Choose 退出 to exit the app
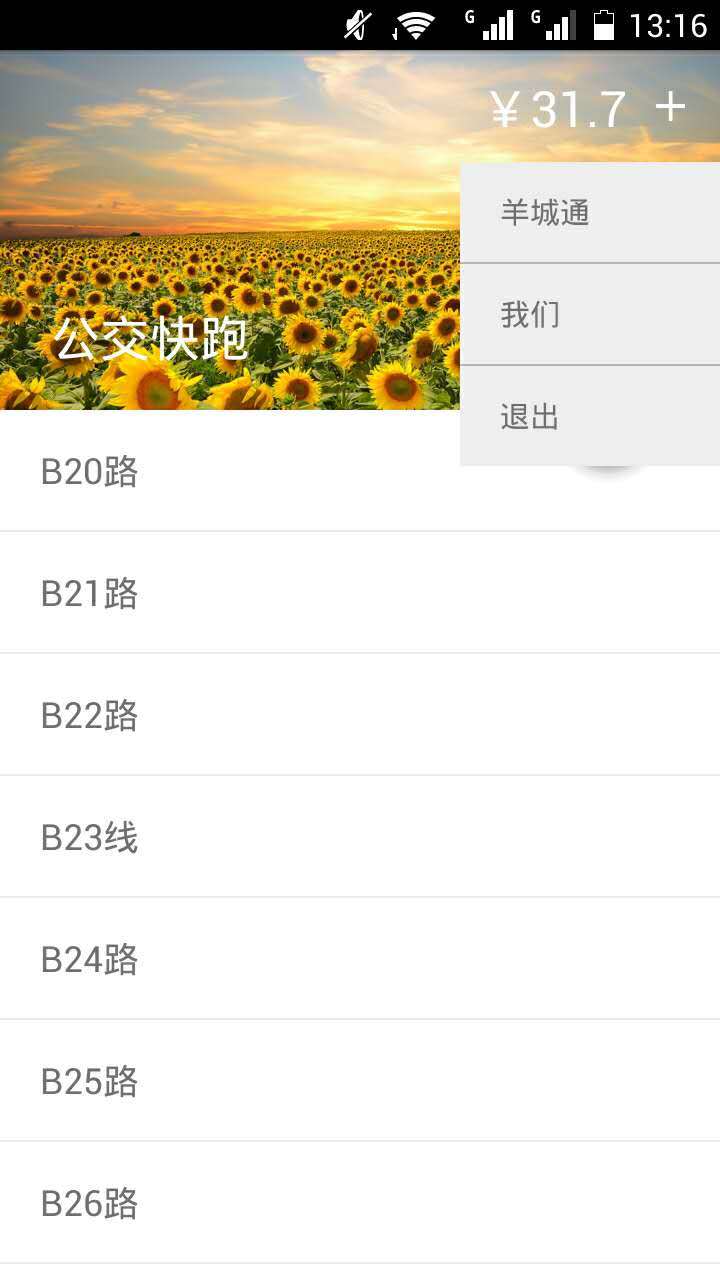This screenshot has width=720, height=1280. (x=590, y=417)
